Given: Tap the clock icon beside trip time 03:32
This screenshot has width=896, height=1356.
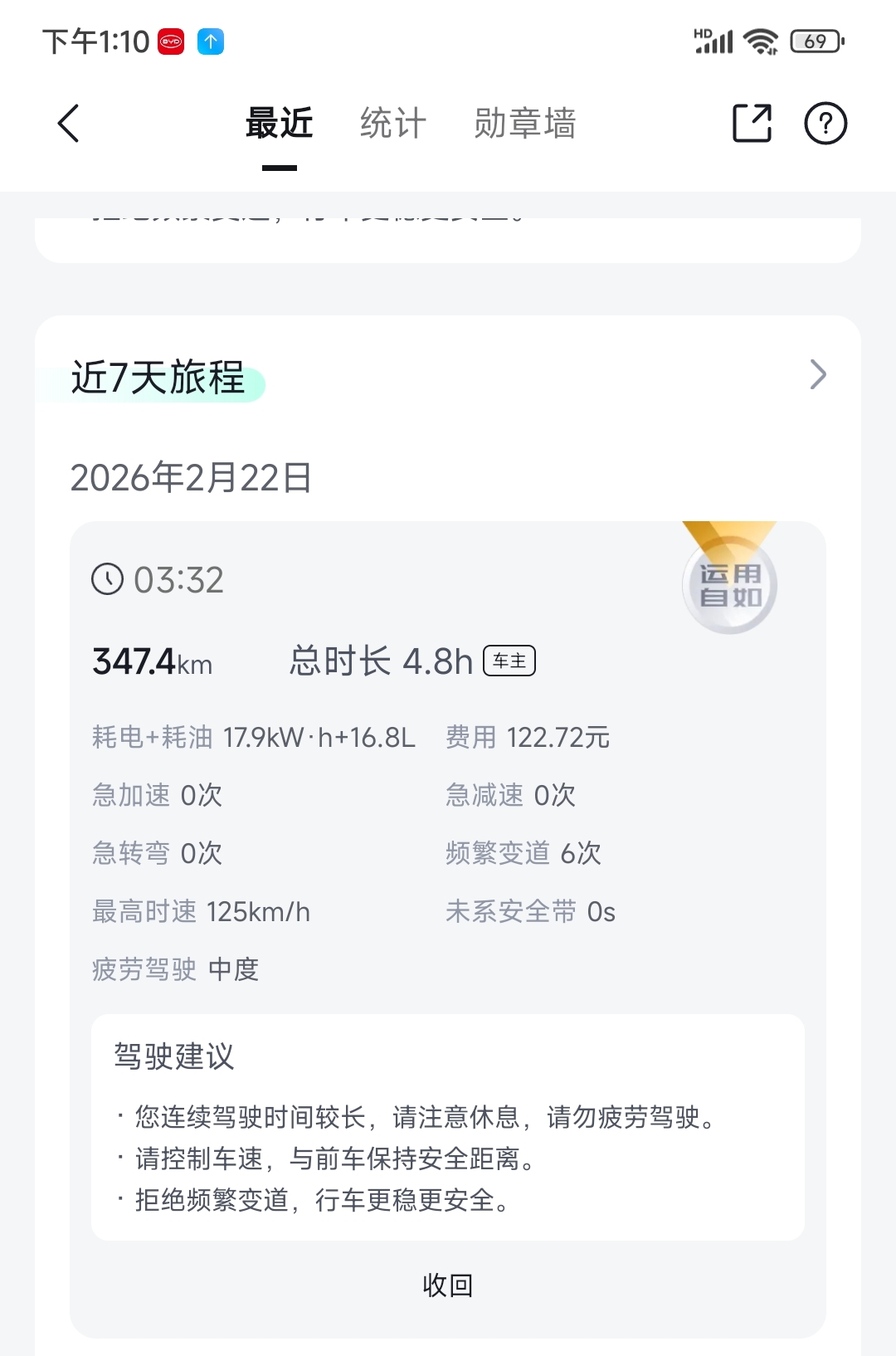Looking at the screenshot, I should 107,579.
